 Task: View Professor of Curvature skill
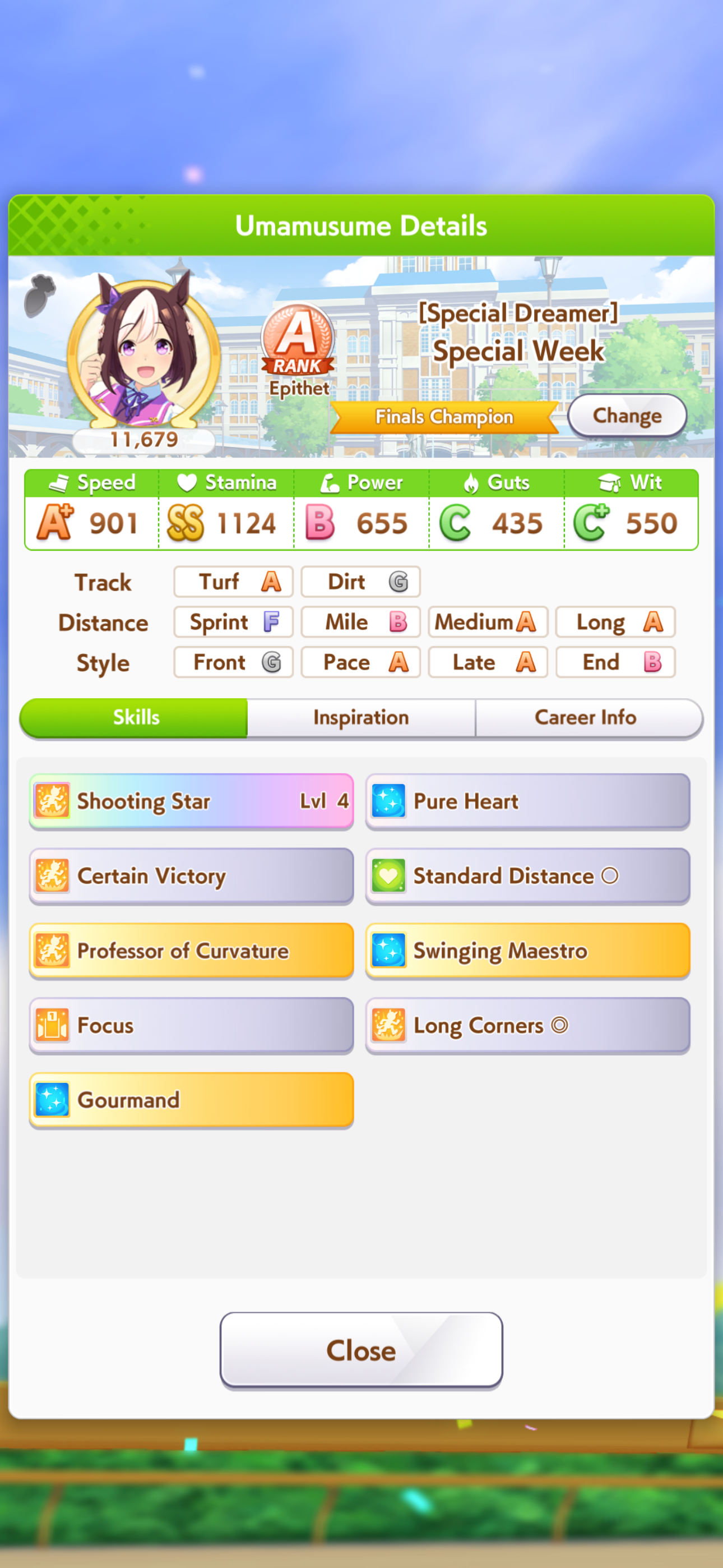(191, 951)
